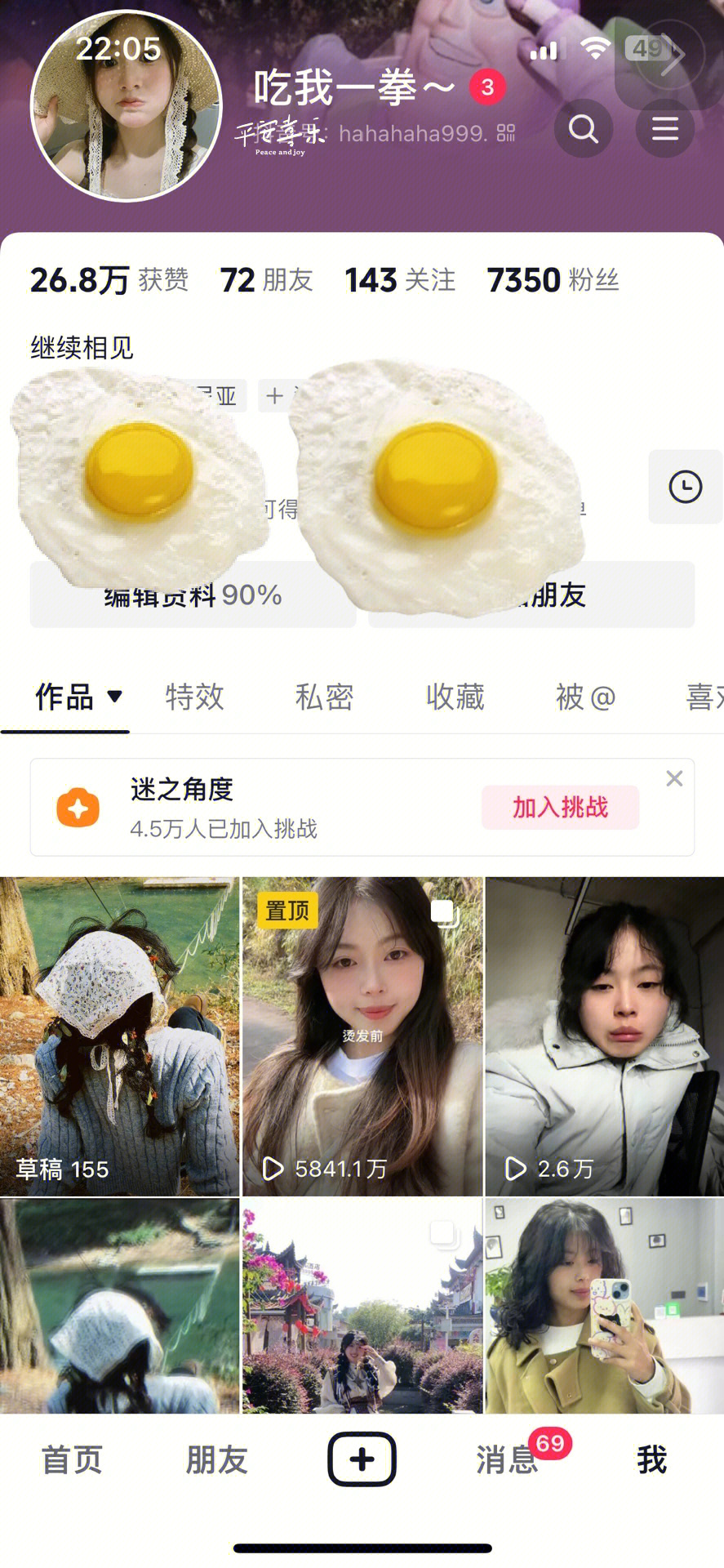Switch to the 私密 tab
This screenshot has width=724, height=1568.
coord(324,697)
